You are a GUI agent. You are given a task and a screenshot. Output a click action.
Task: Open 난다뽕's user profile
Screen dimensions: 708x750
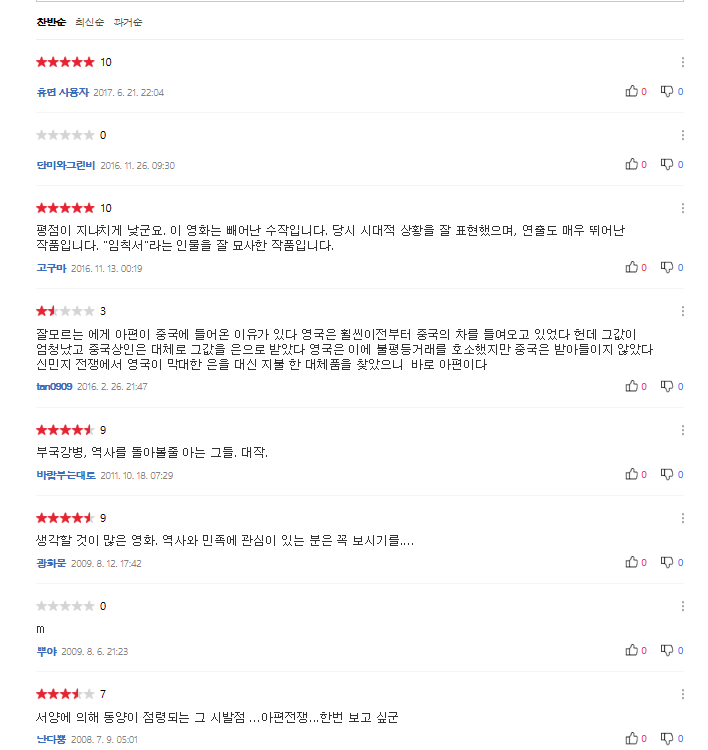coord(51,739)
